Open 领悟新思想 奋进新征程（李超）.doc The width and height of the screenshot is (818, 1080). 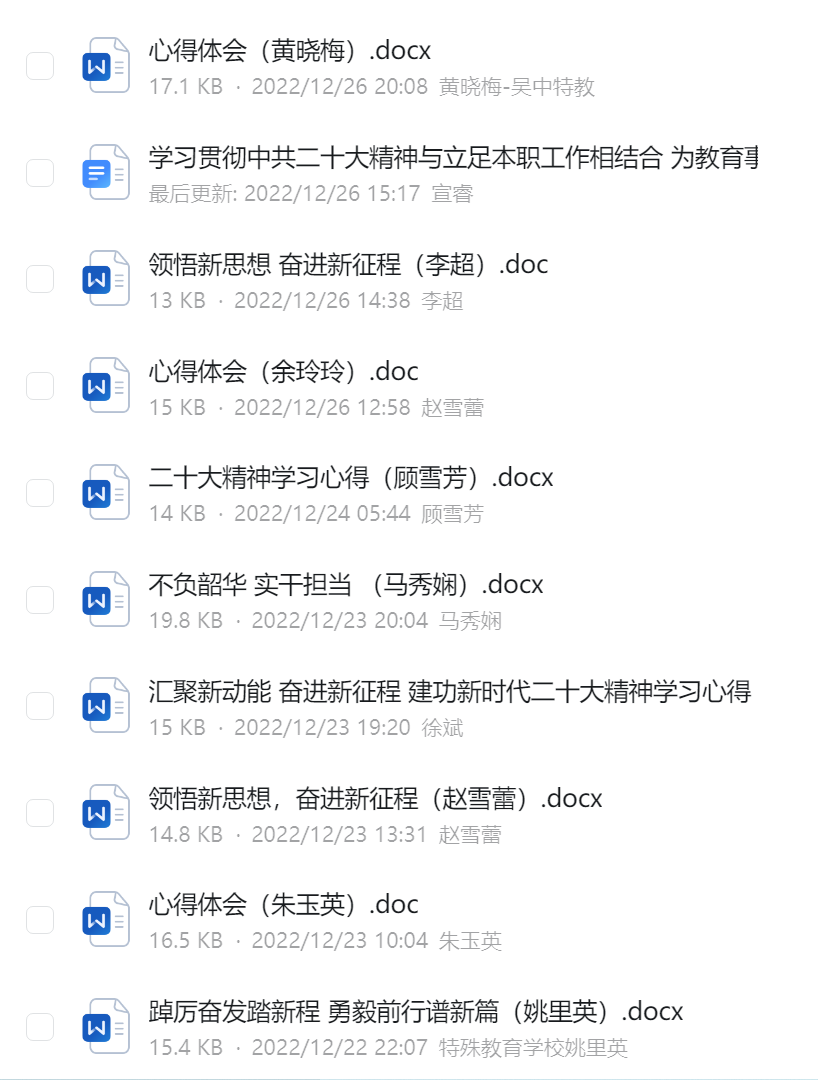coord(348,264)
